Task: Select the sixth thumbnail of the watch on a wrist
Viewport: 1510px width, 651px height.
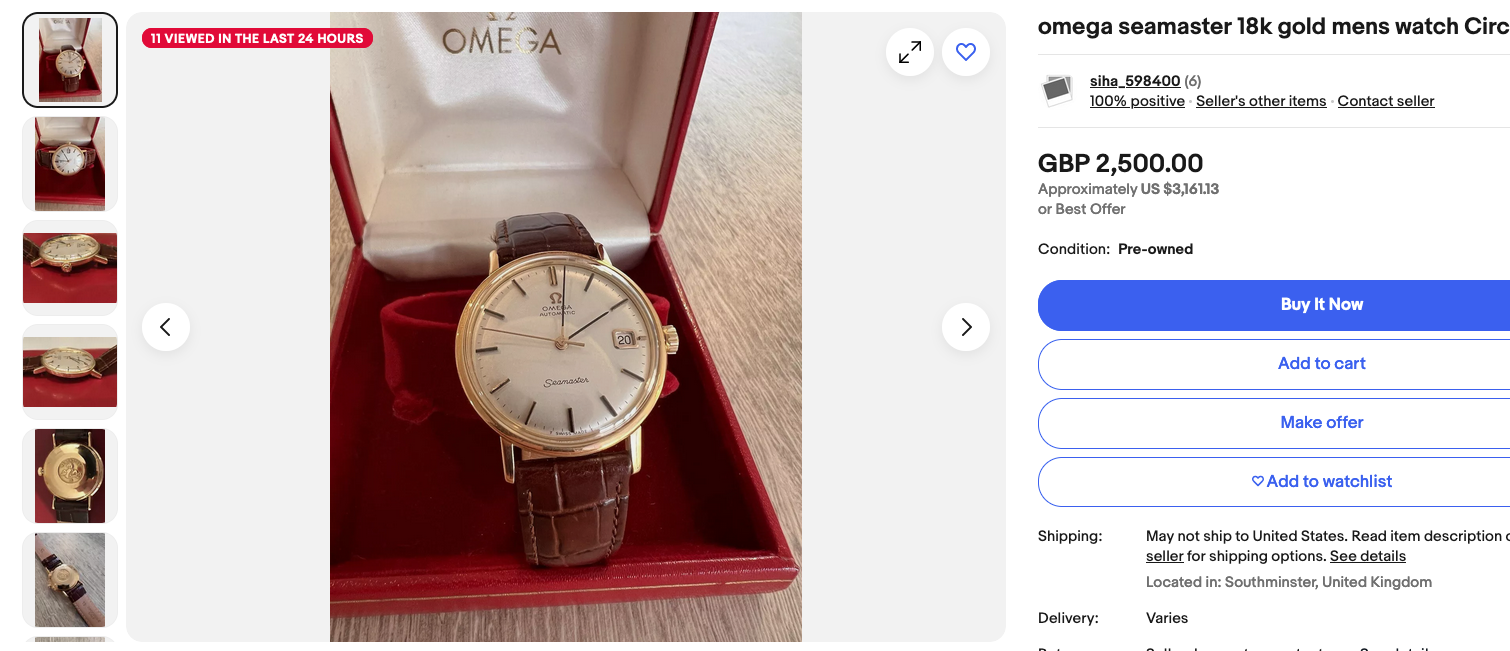Action: pyautogui.click(x=70, y=580)
